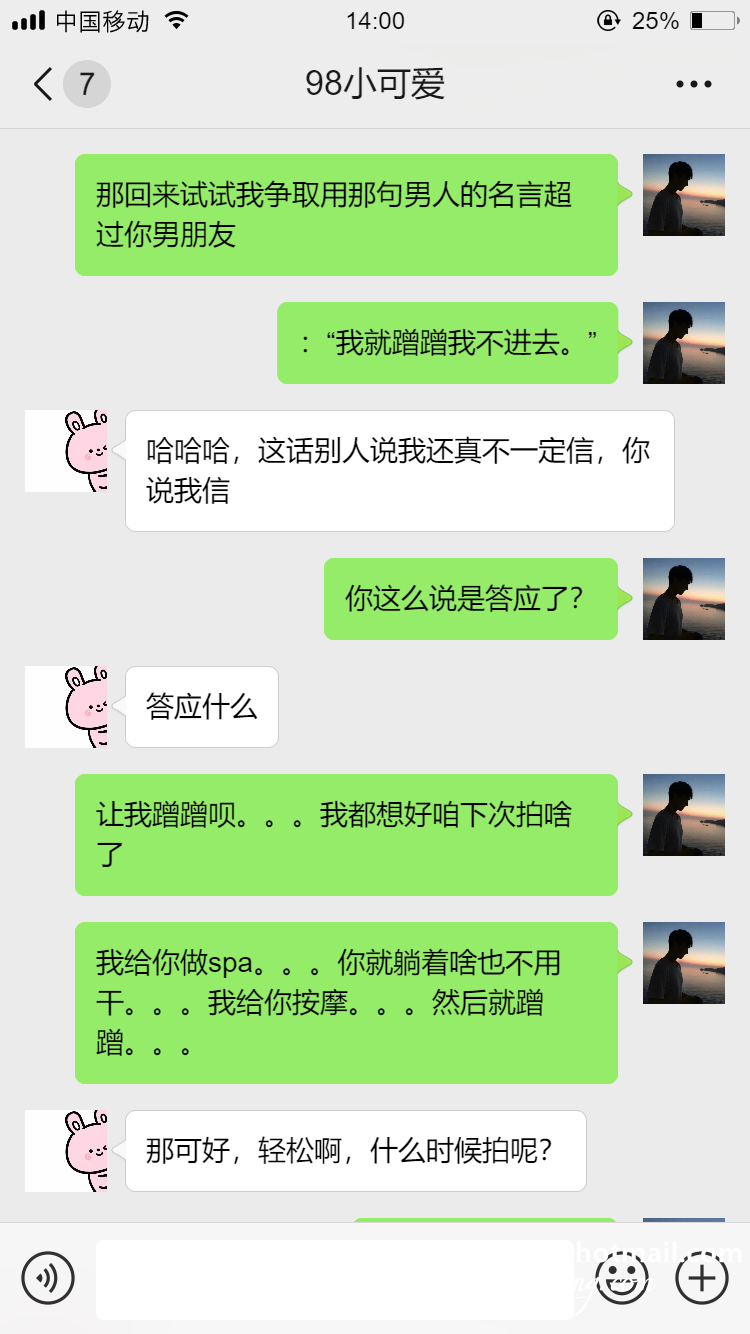Open the emoji sticker panel

tap(622, 1277)
